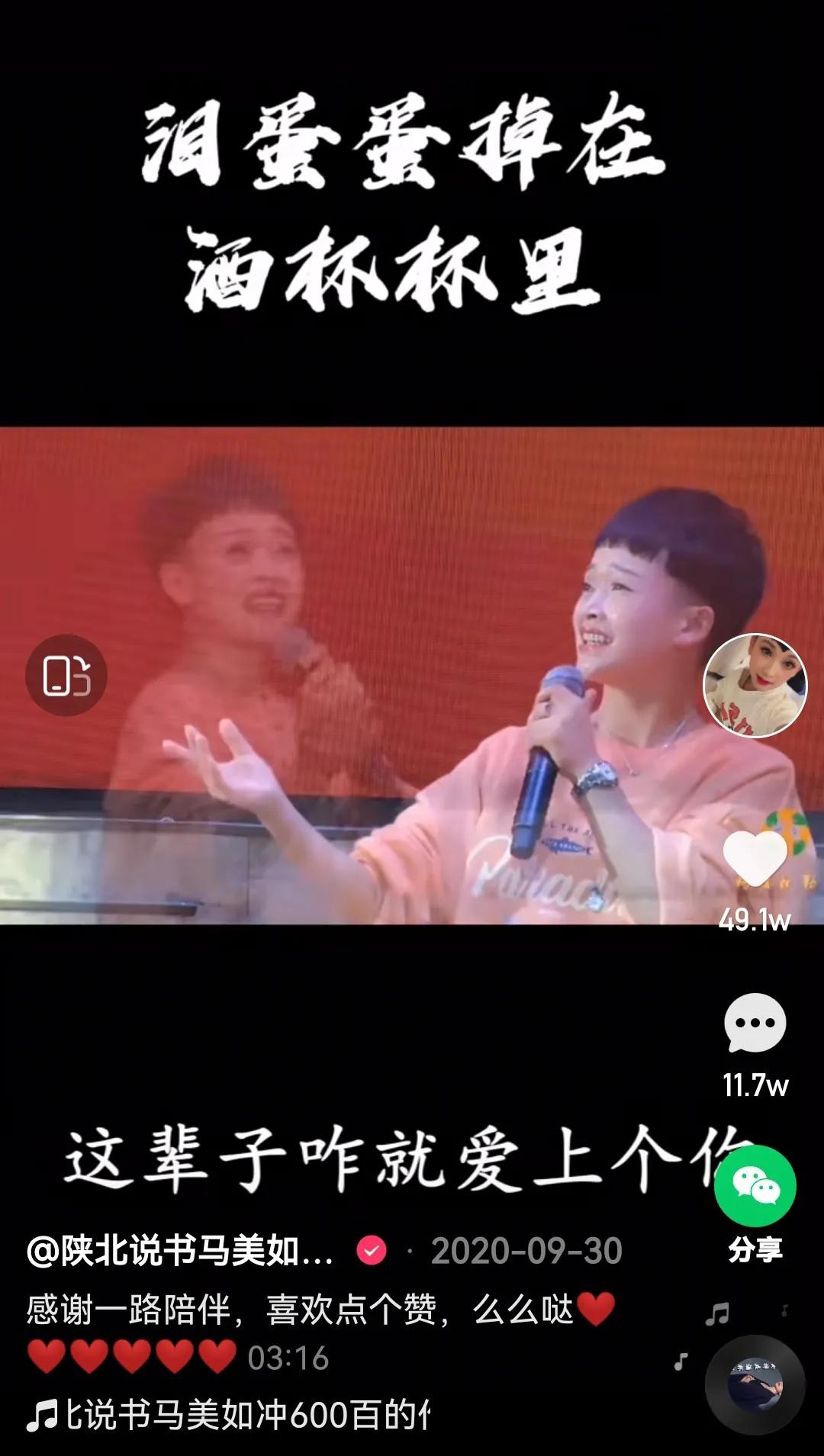Open the @陕北说书马美如 account name
The width and height of the screenshot is (824, 1456).
(x=180, y=1252)
